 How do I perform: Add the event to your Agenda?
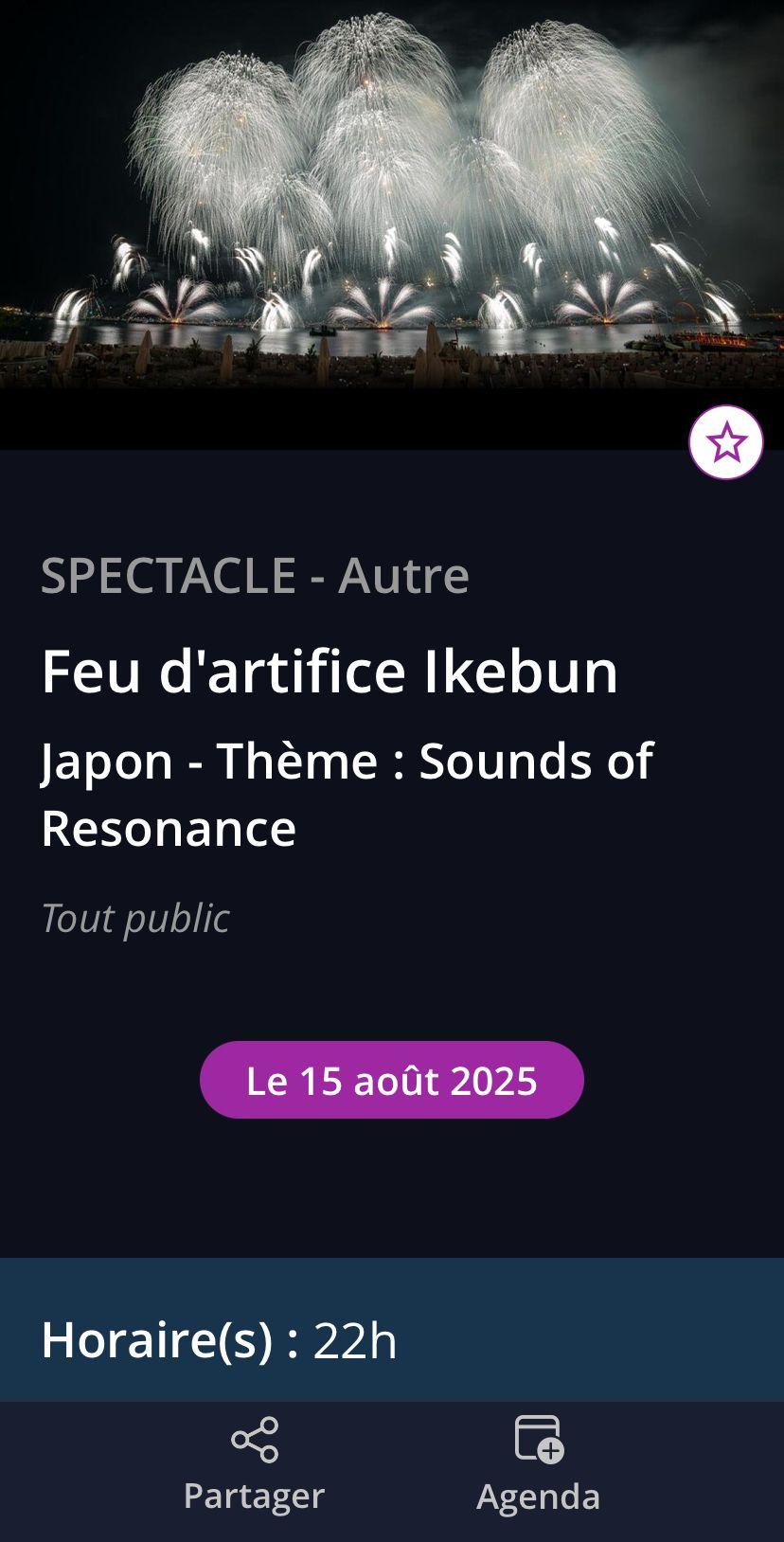(x=538, y=1464)
